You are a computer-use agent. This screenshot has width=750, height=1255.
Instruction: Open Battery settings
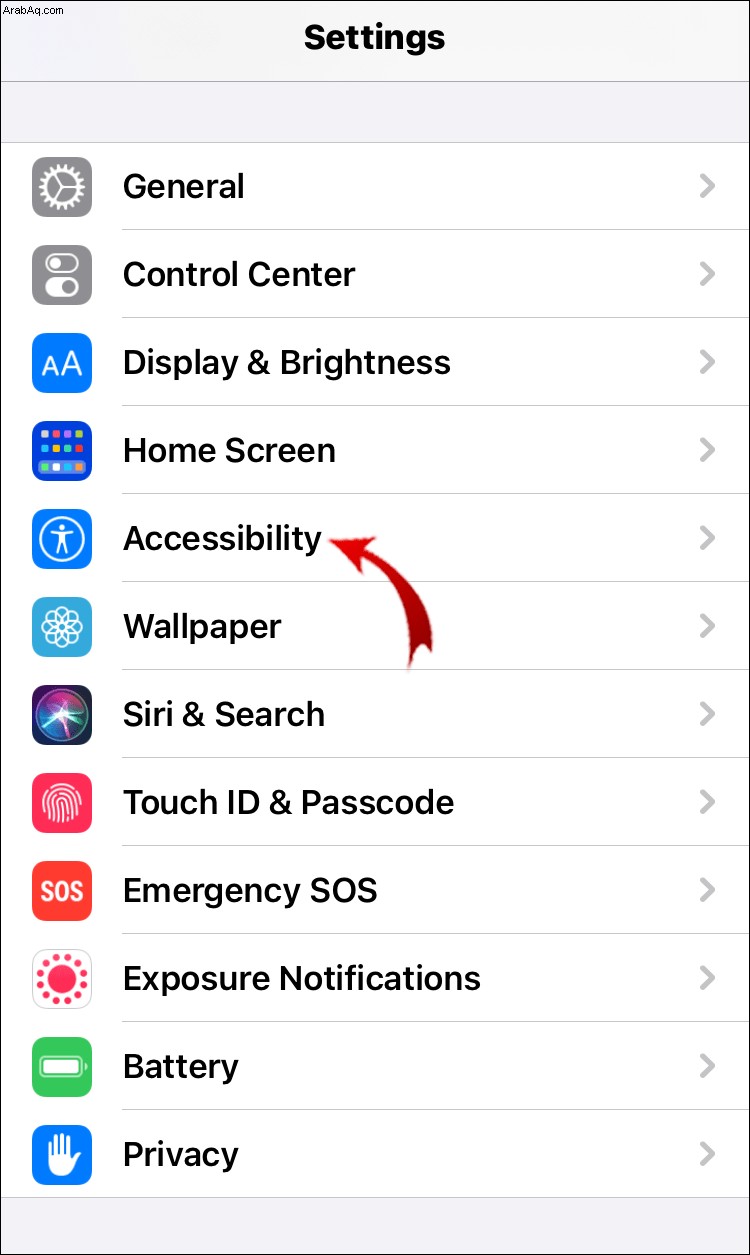pyautogui.click(x=375, y=1066)
